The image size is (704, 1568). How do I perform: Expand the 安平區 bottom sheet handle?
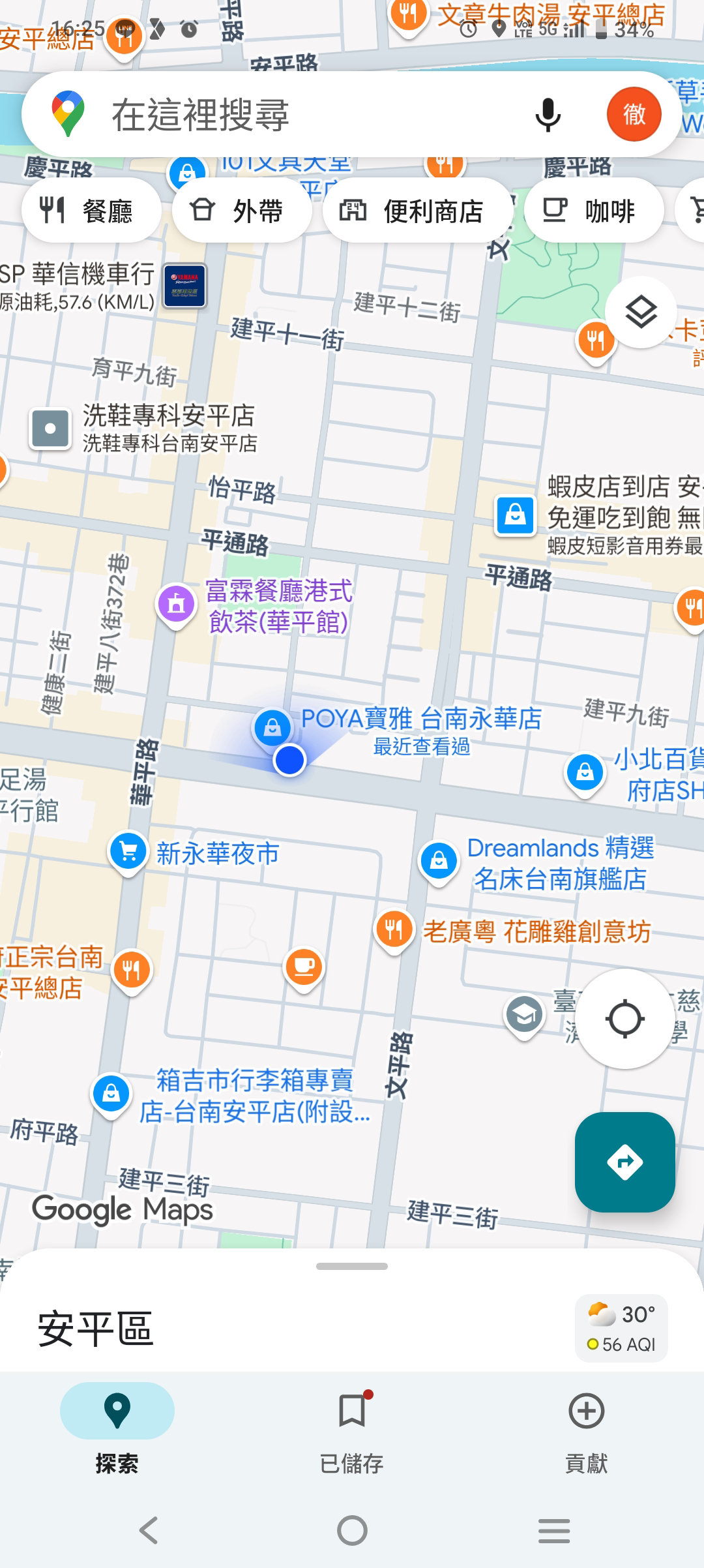click(x=352, y=1266)
